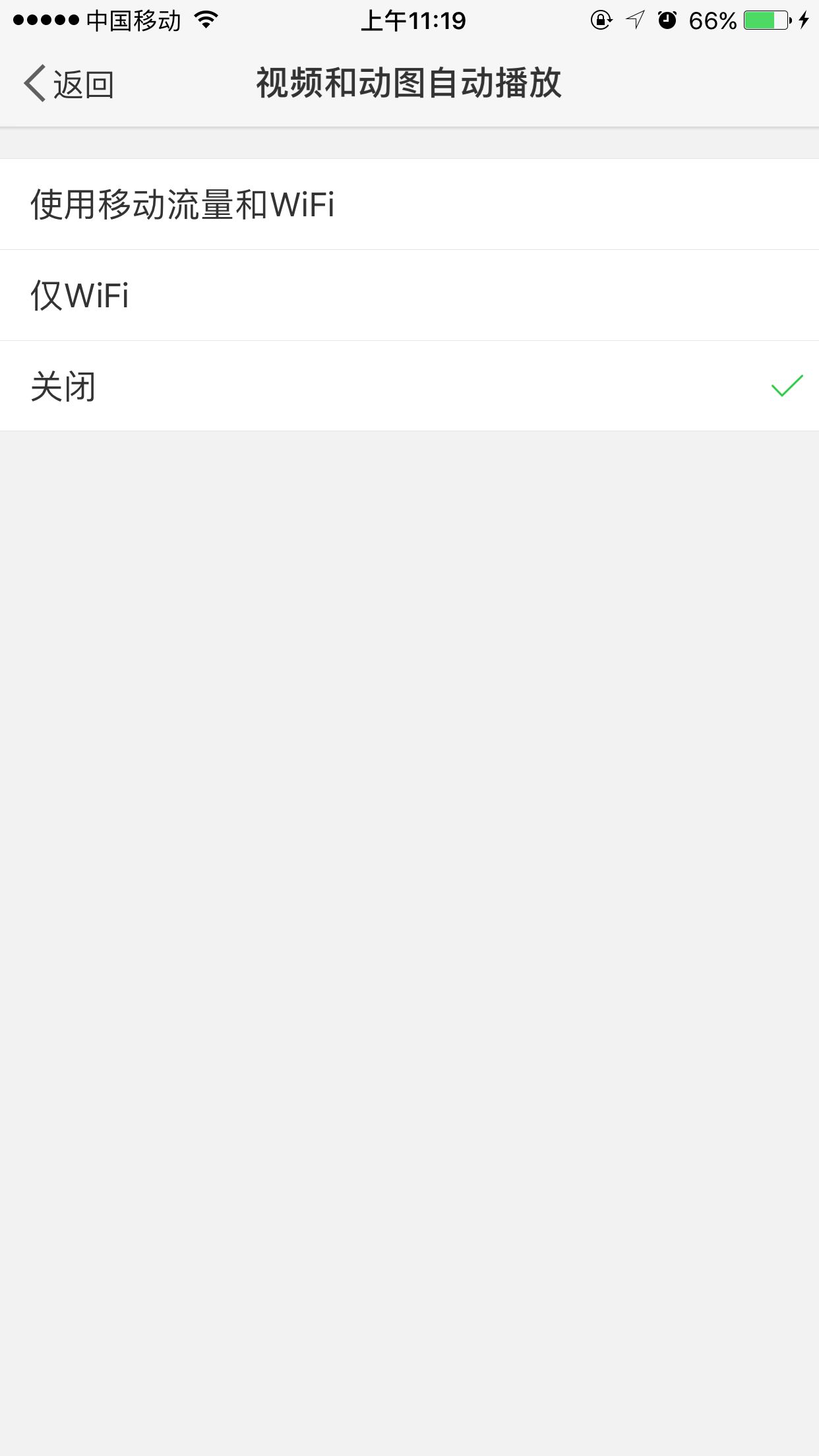This screenshot has width=819, height=1456.
Task: Tap the 关闭 option row
Action: point(409,386)
